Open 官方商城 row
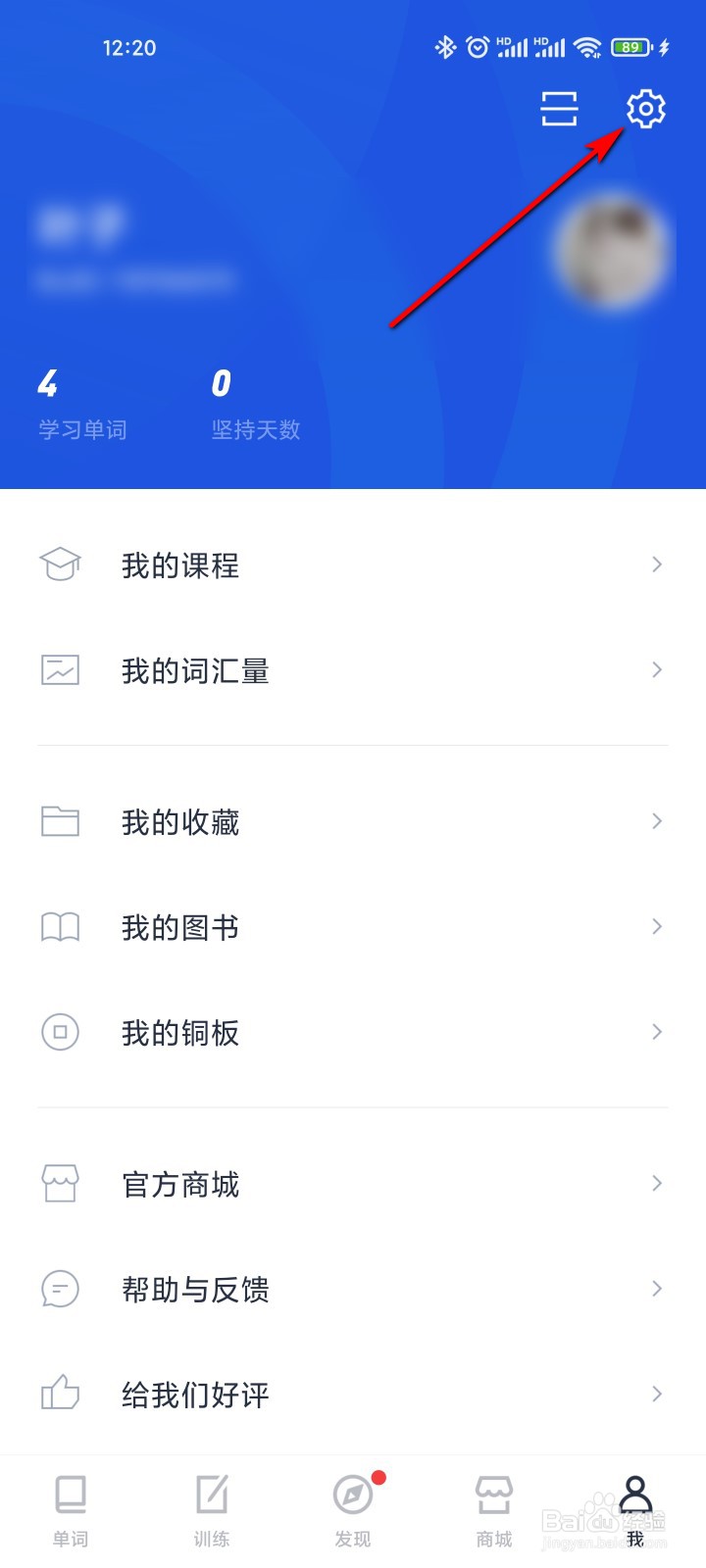The image size is (706, 1568). [x=353, y=1184]
